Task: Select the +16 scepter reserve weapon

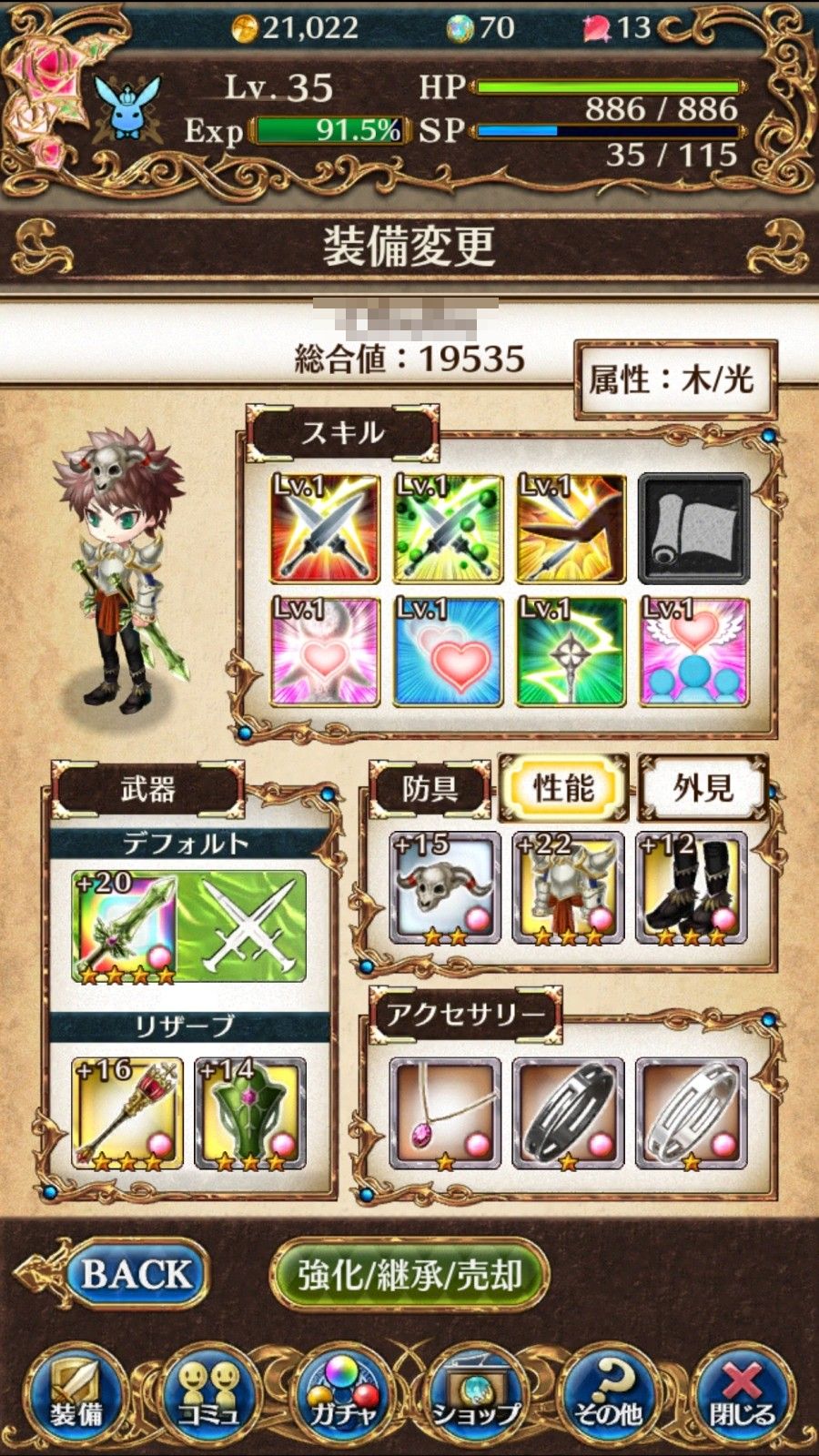Action: 127,1113
